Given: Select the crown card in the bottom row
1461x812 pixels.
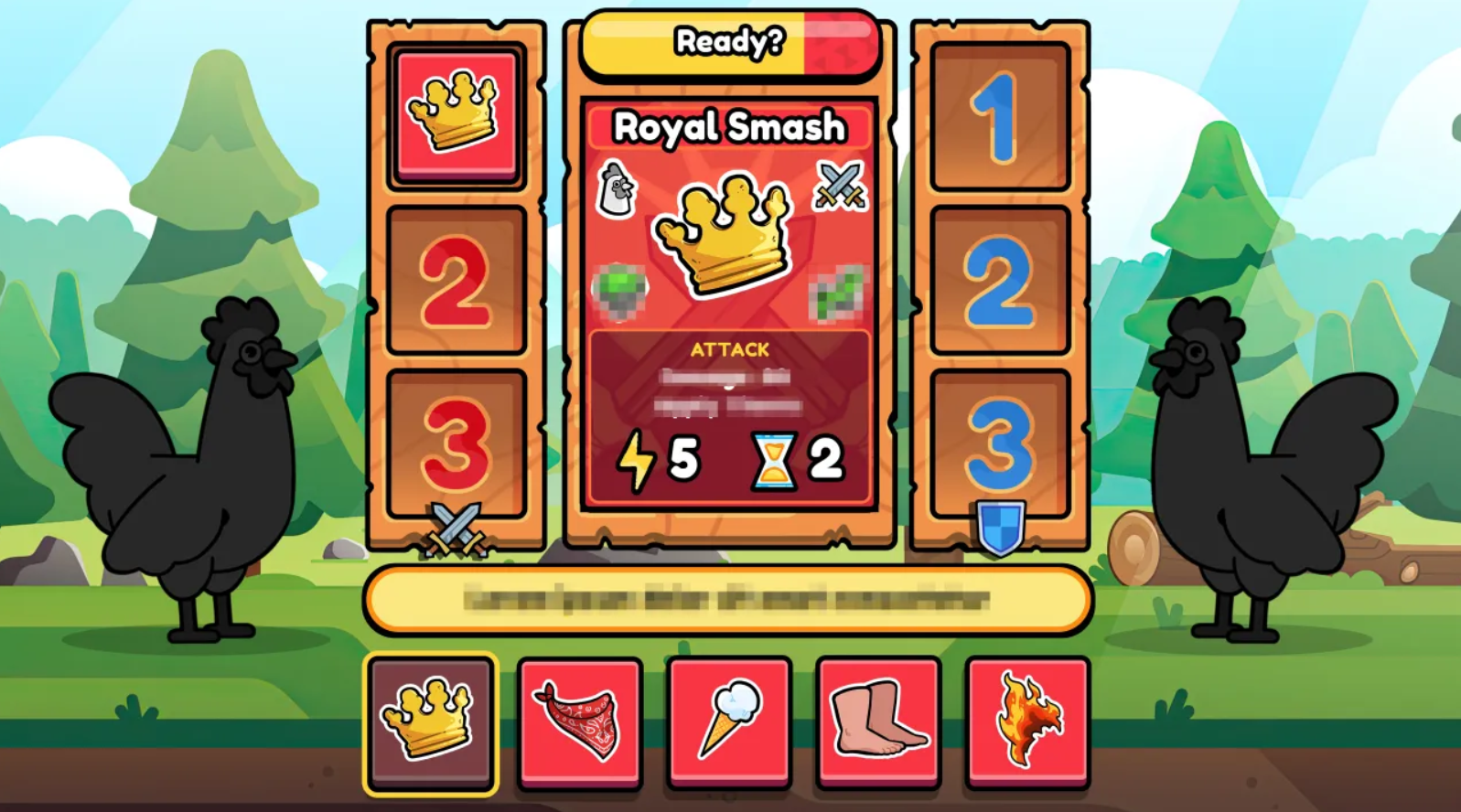Looking at the screenshot, I should tap(431, 721).
